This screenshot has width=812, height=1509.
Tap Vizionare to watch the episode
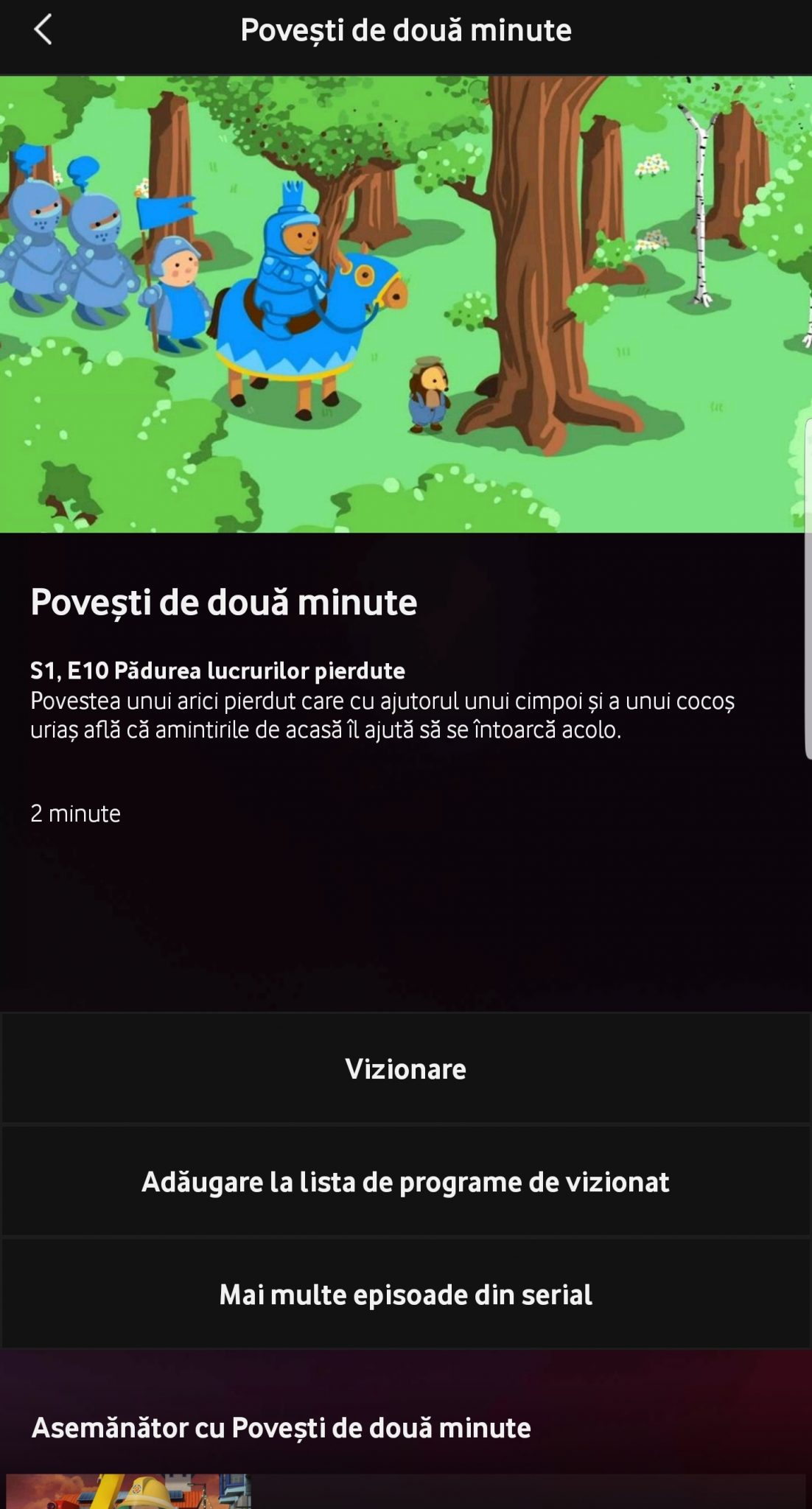(406, 1068)
